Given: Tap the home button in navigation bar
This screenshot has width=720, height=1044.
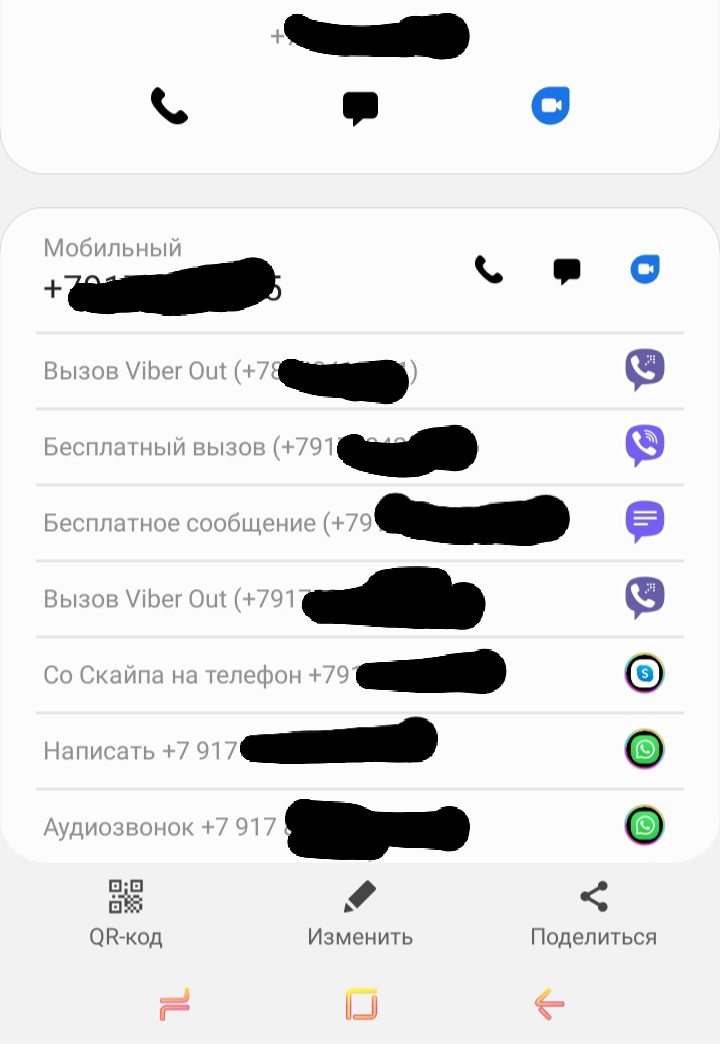Looking at the screenshot, I should point(361,1003).
